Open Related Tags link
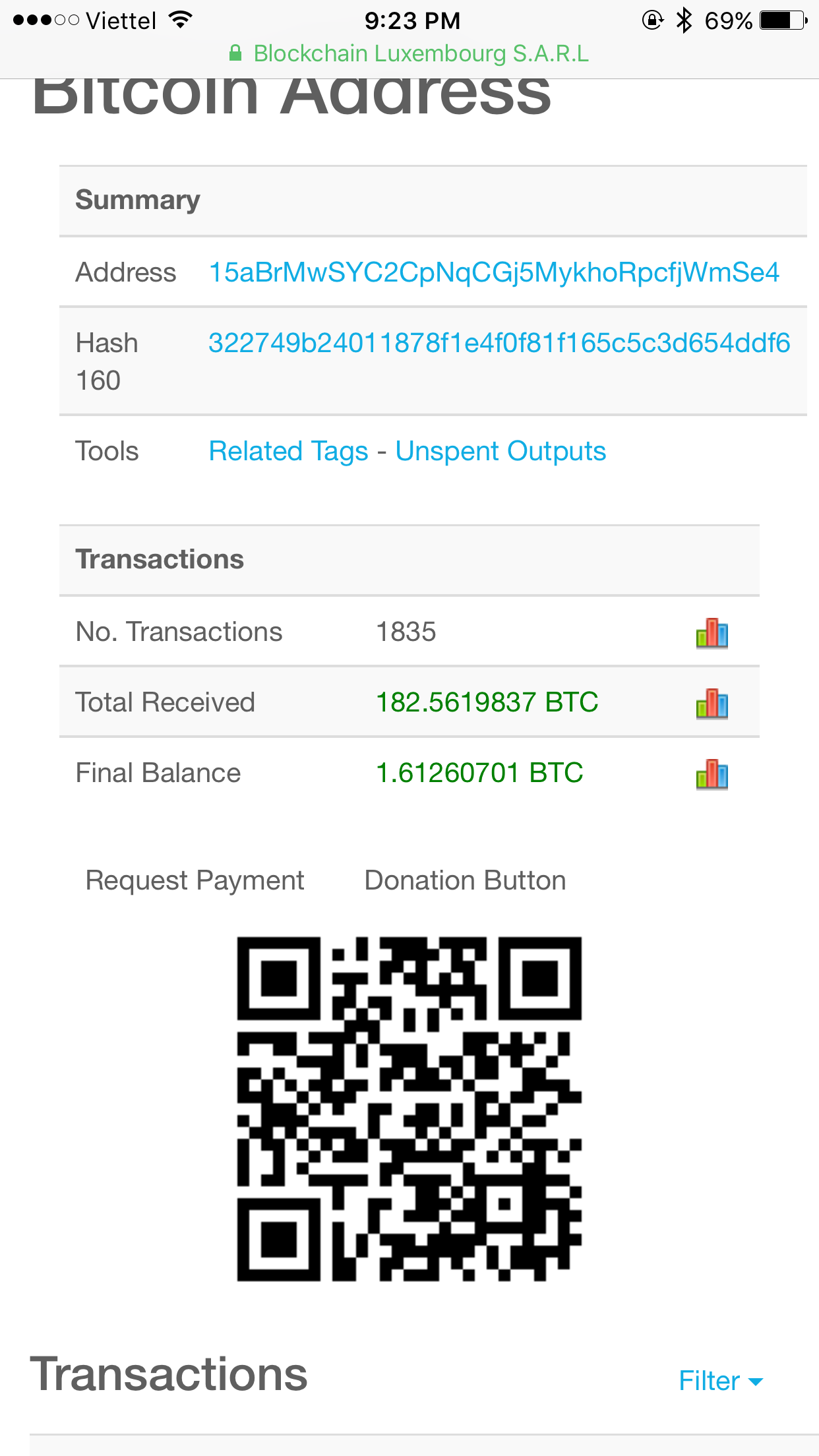This screenshot has width=819, height=1456. click(288, 452)
